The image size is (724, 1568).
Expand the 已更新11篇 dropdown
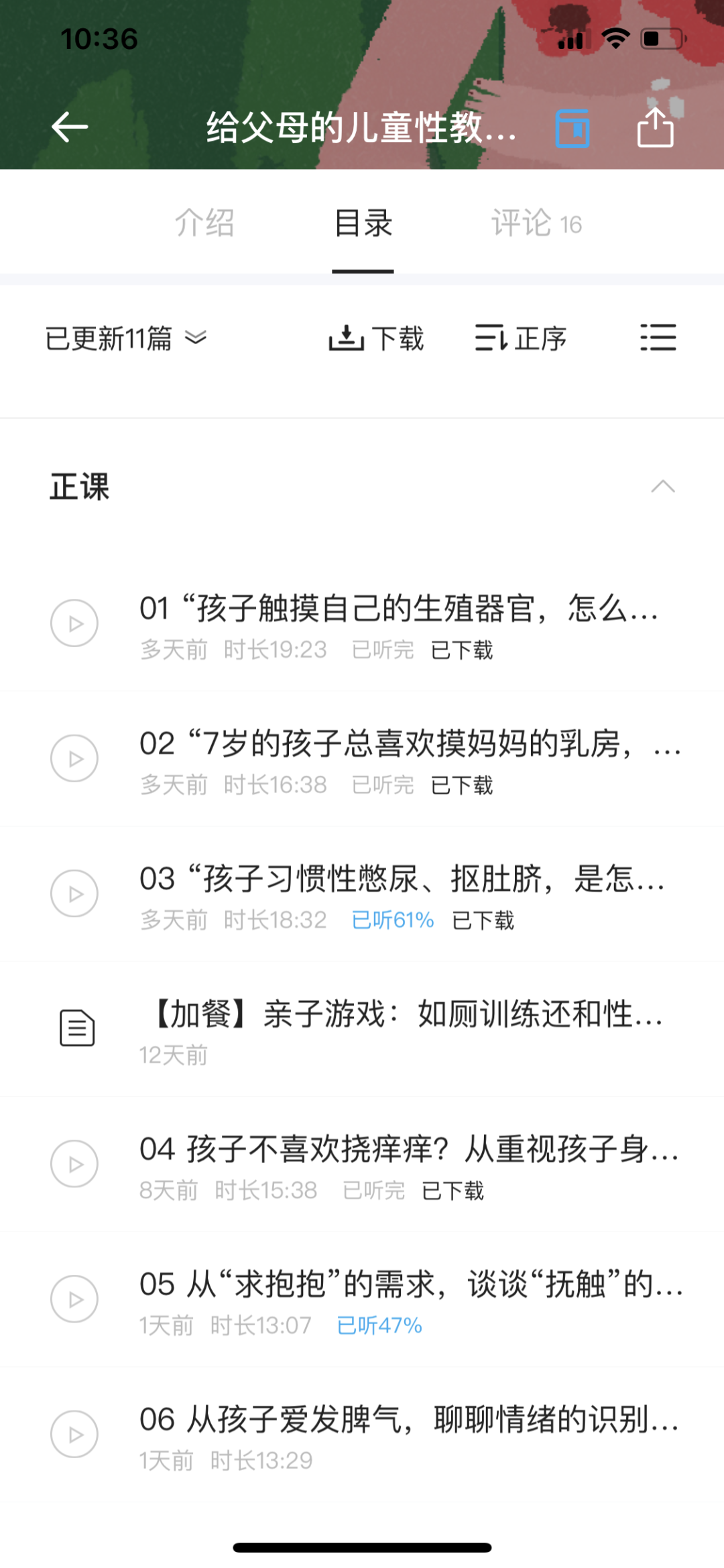[x=125, y=338]
